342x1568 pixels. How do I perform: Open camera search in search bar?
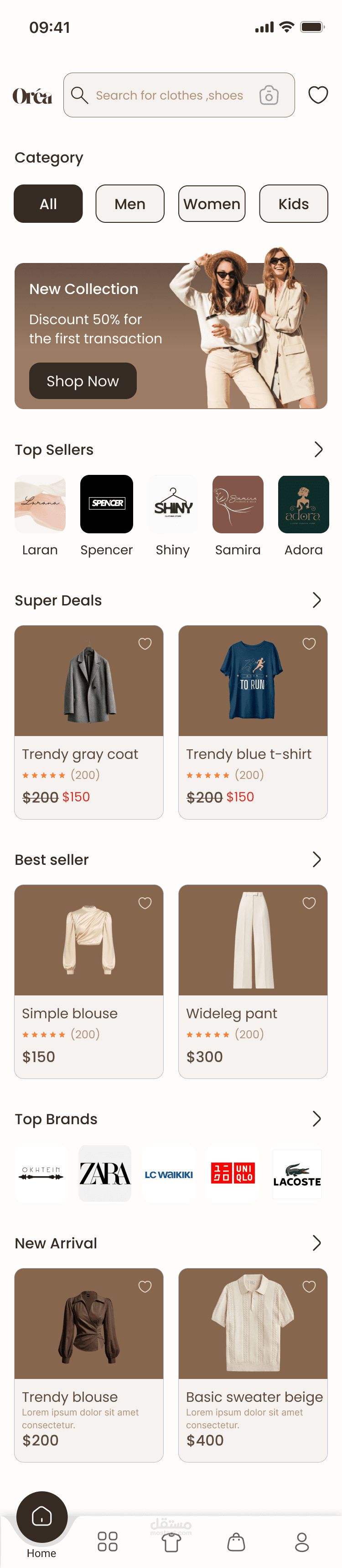(269, 95)
